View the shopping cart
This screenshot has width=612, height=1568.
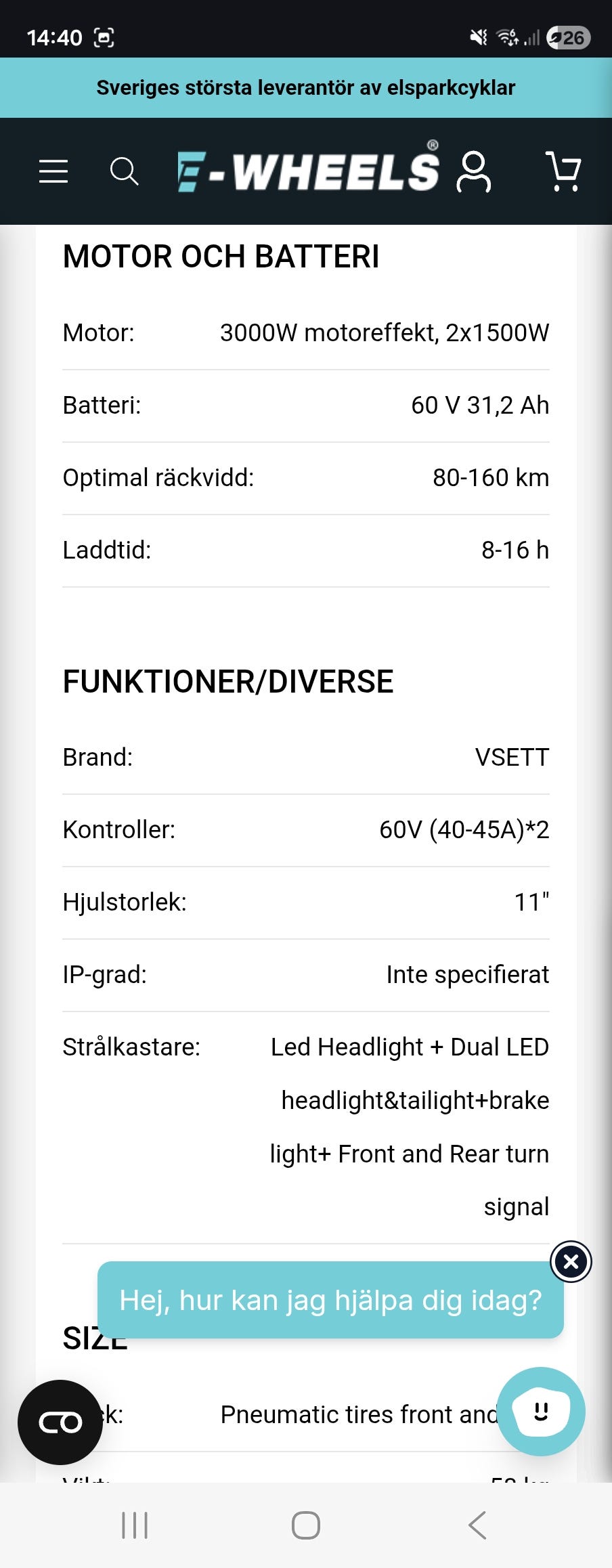pyautogui.click(x=563, y=171)
